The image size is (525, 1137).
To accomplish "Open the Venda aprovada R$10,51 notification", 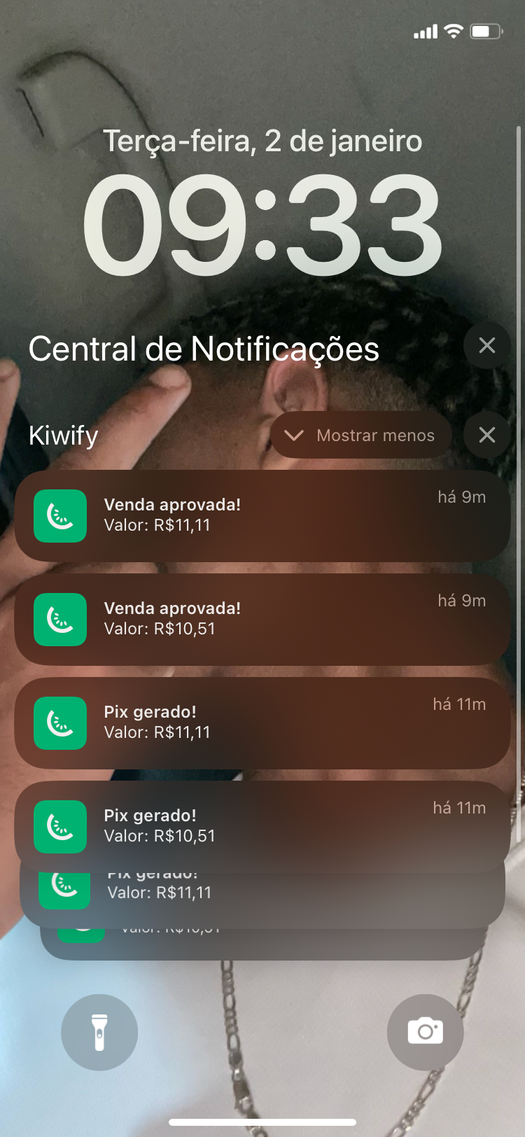I will coord(262,619).
